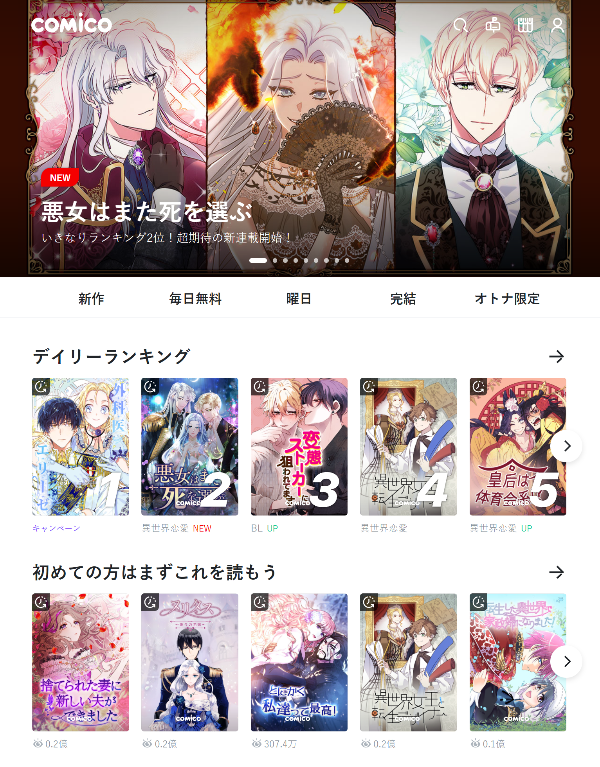
Task: Open full デイリーランキング list via arrow
Action: click(x=557, y=356)
